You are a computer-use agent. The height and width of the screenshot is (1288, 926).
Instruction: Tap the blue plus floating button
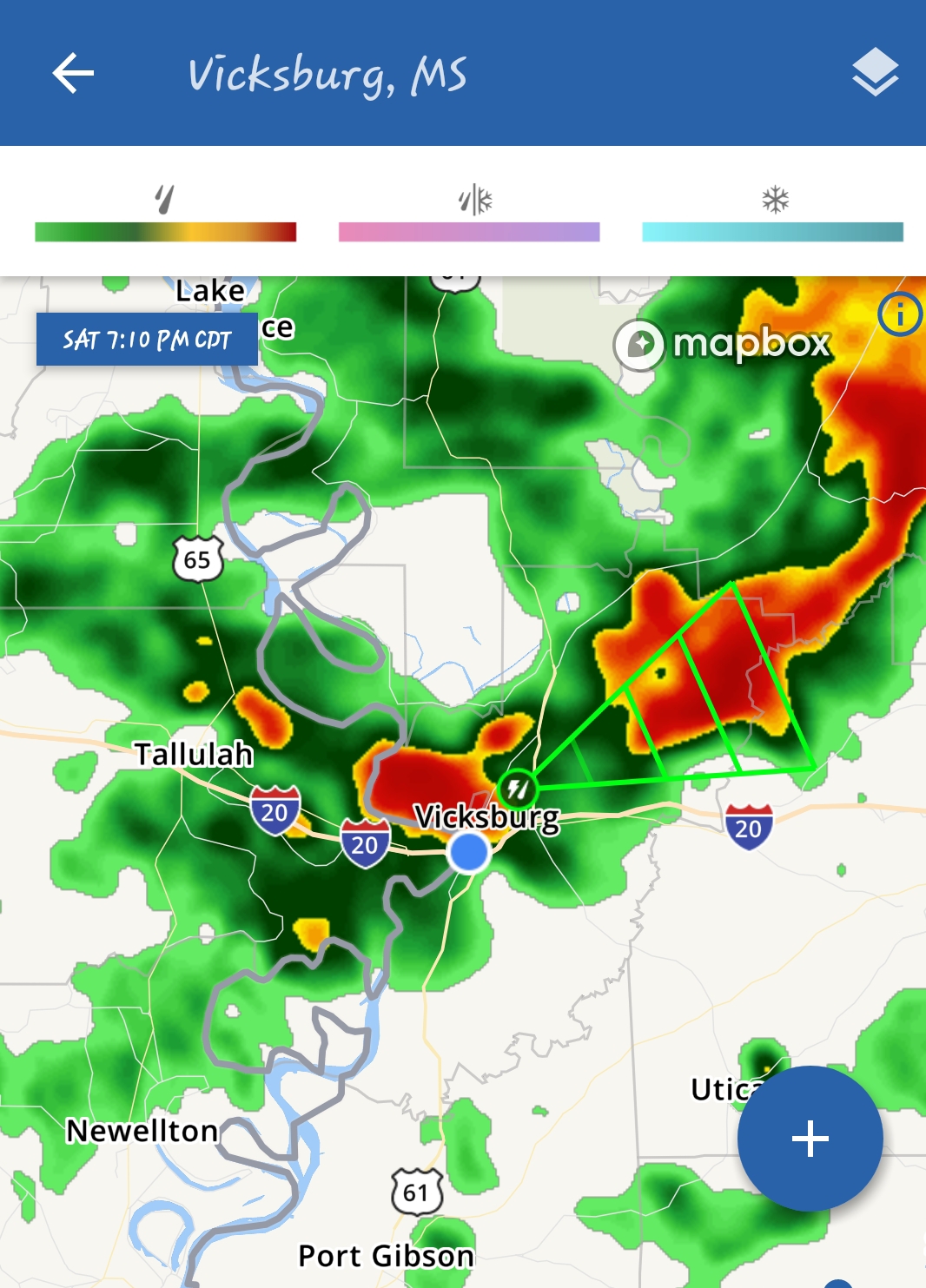(810, 1138)
